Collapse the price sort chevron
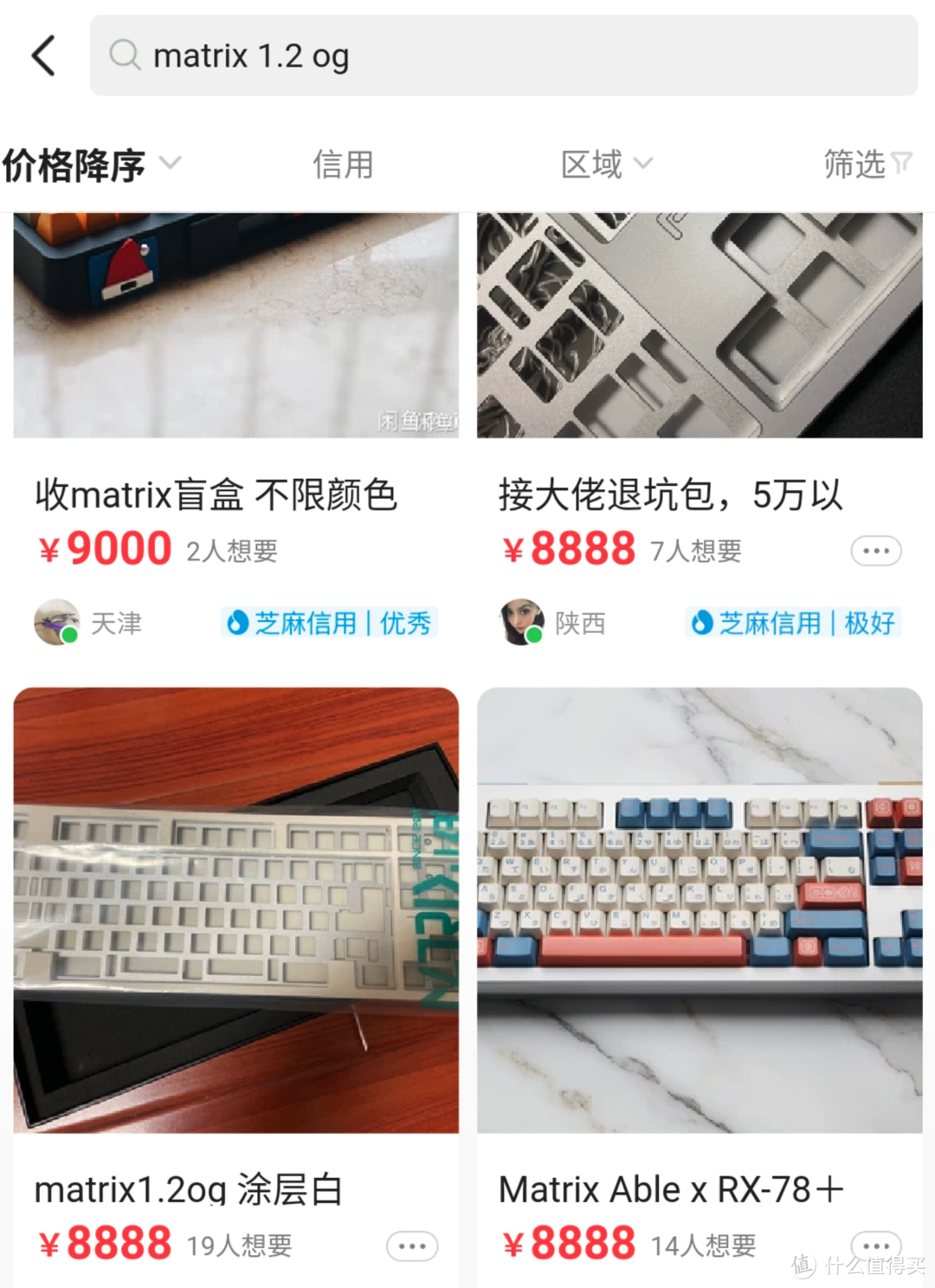935x1288 pixels. [x=170, y=164]
